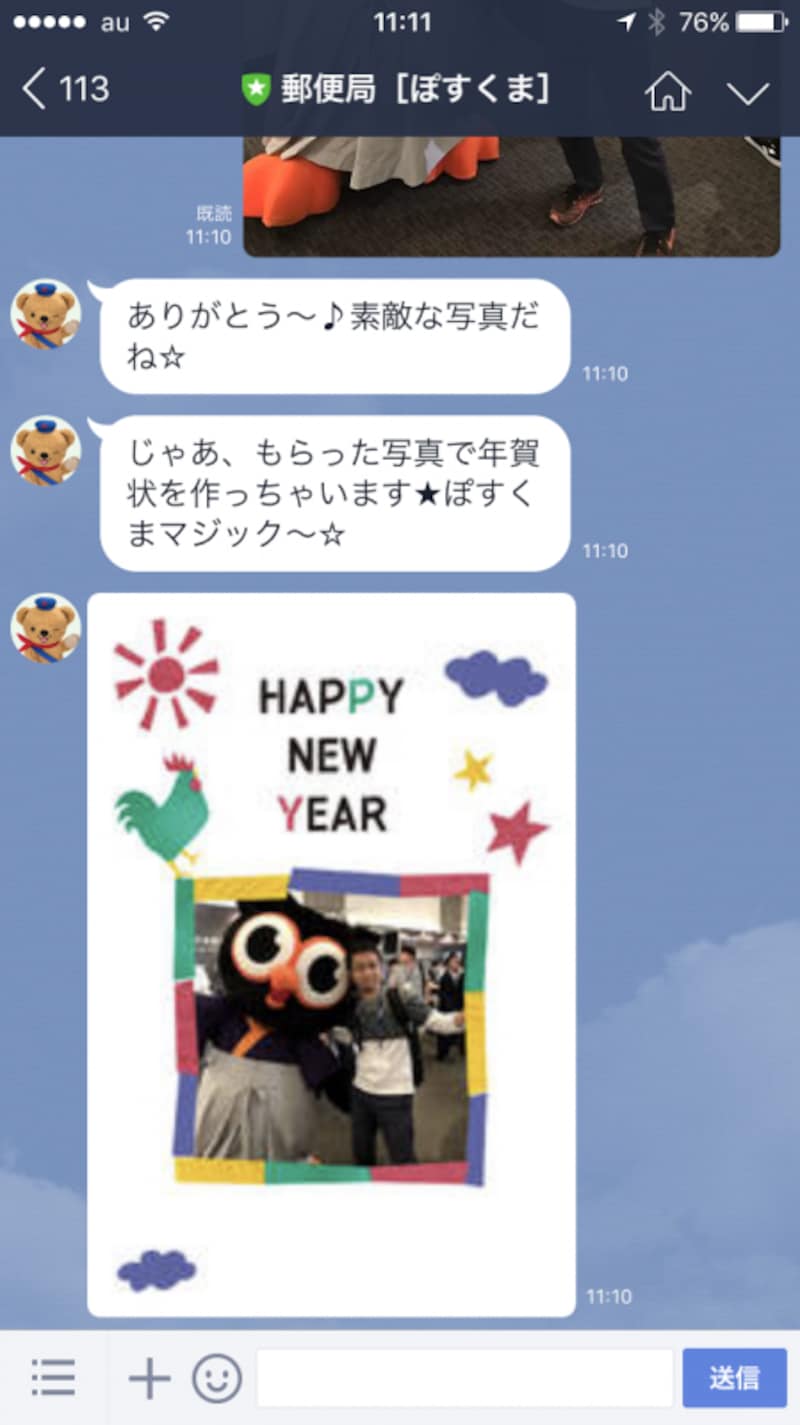
Task: Open the home icon in header
Action: tap(668, 92)
